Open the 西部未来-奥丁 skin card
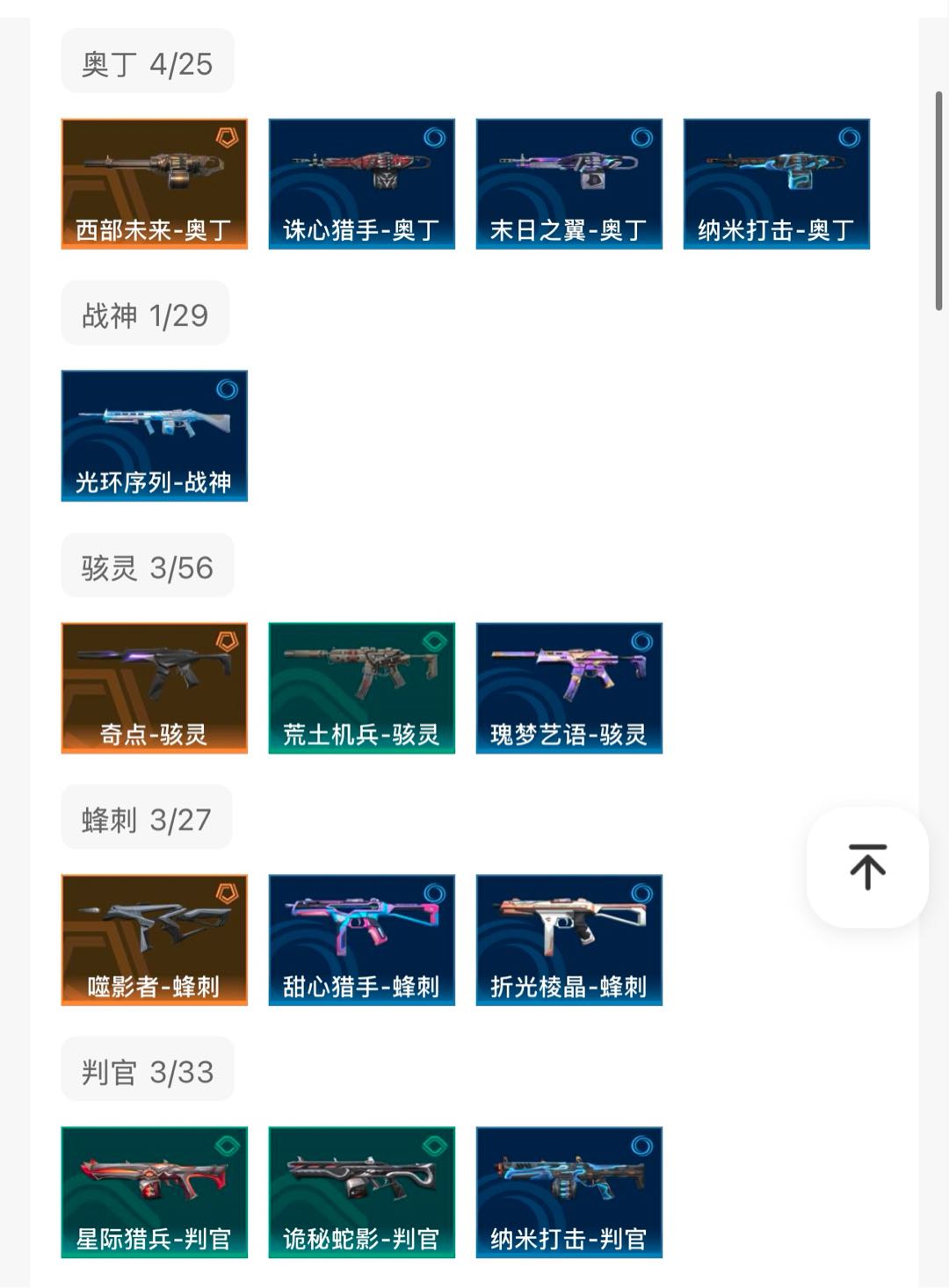The height and width of the screenshot is (1288, 949). 155,185
